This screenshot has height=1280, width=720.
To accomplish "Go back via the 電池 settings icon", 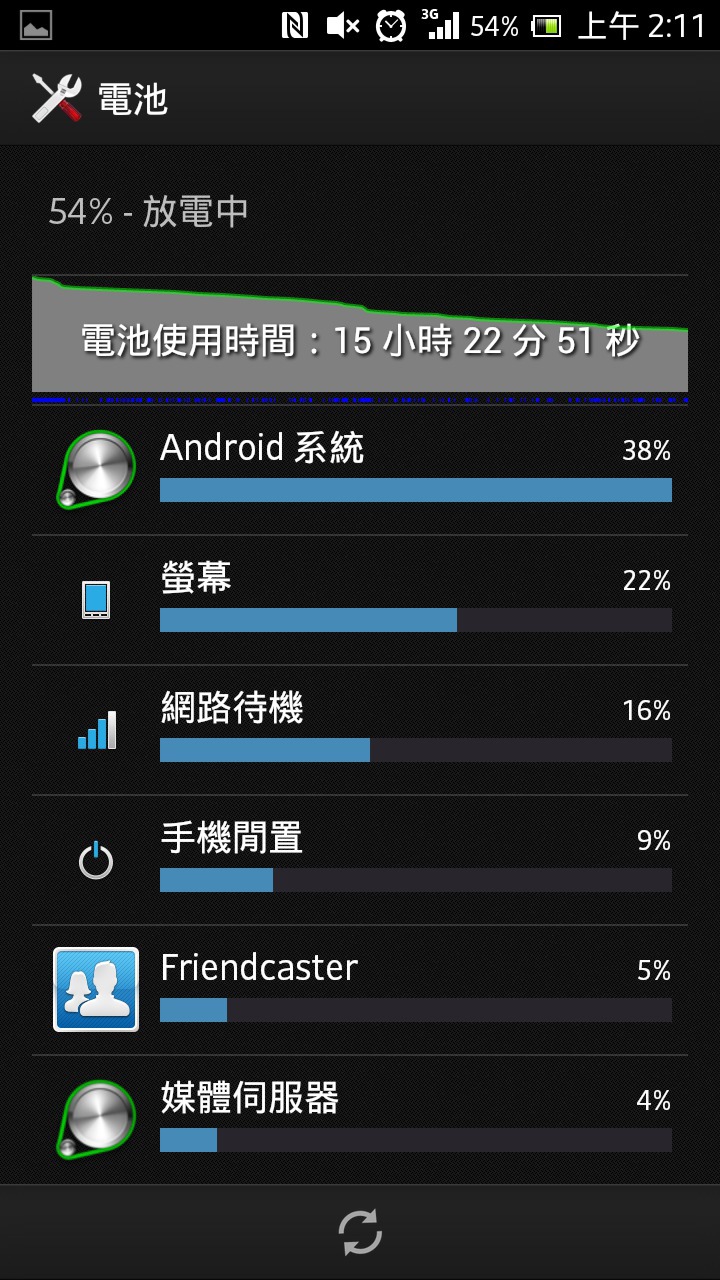I will (x=57, y=98).
